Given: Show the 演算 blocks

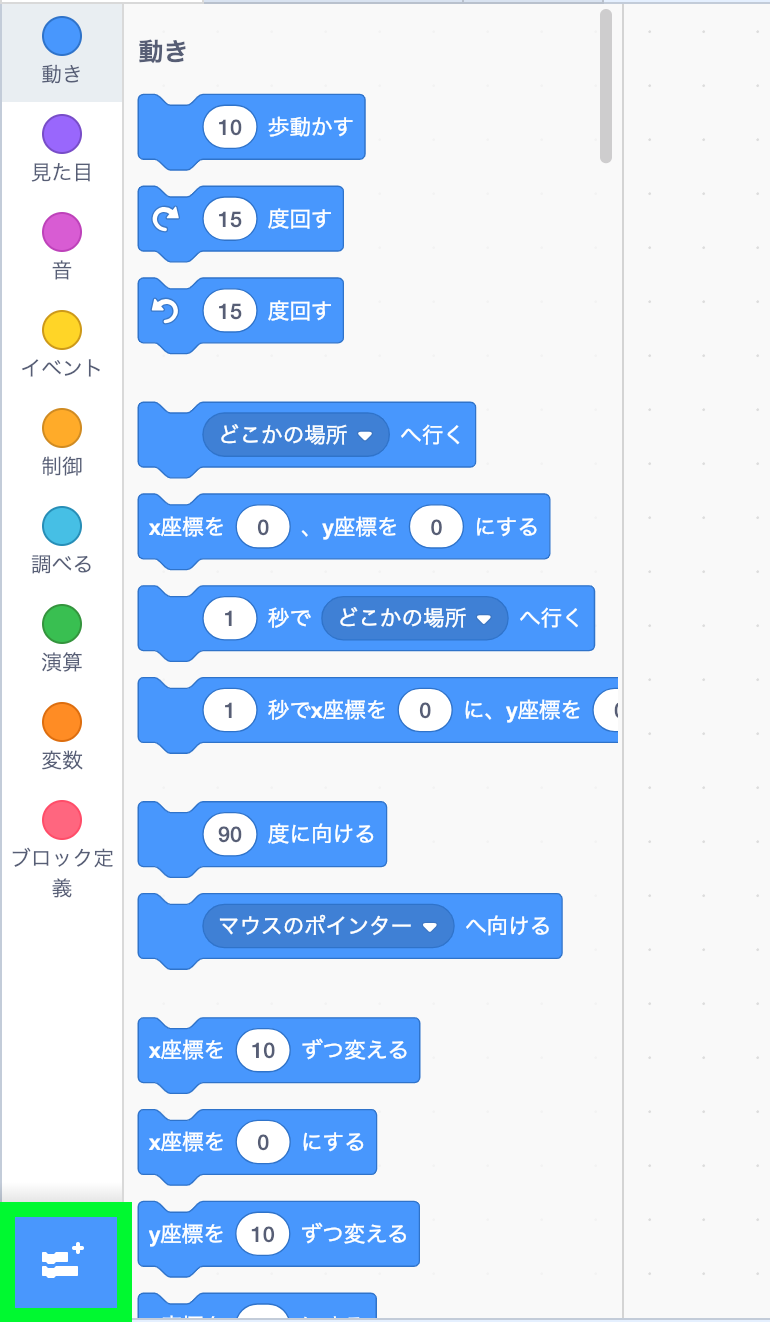Looking at the screenshot, I should point(62,639).
